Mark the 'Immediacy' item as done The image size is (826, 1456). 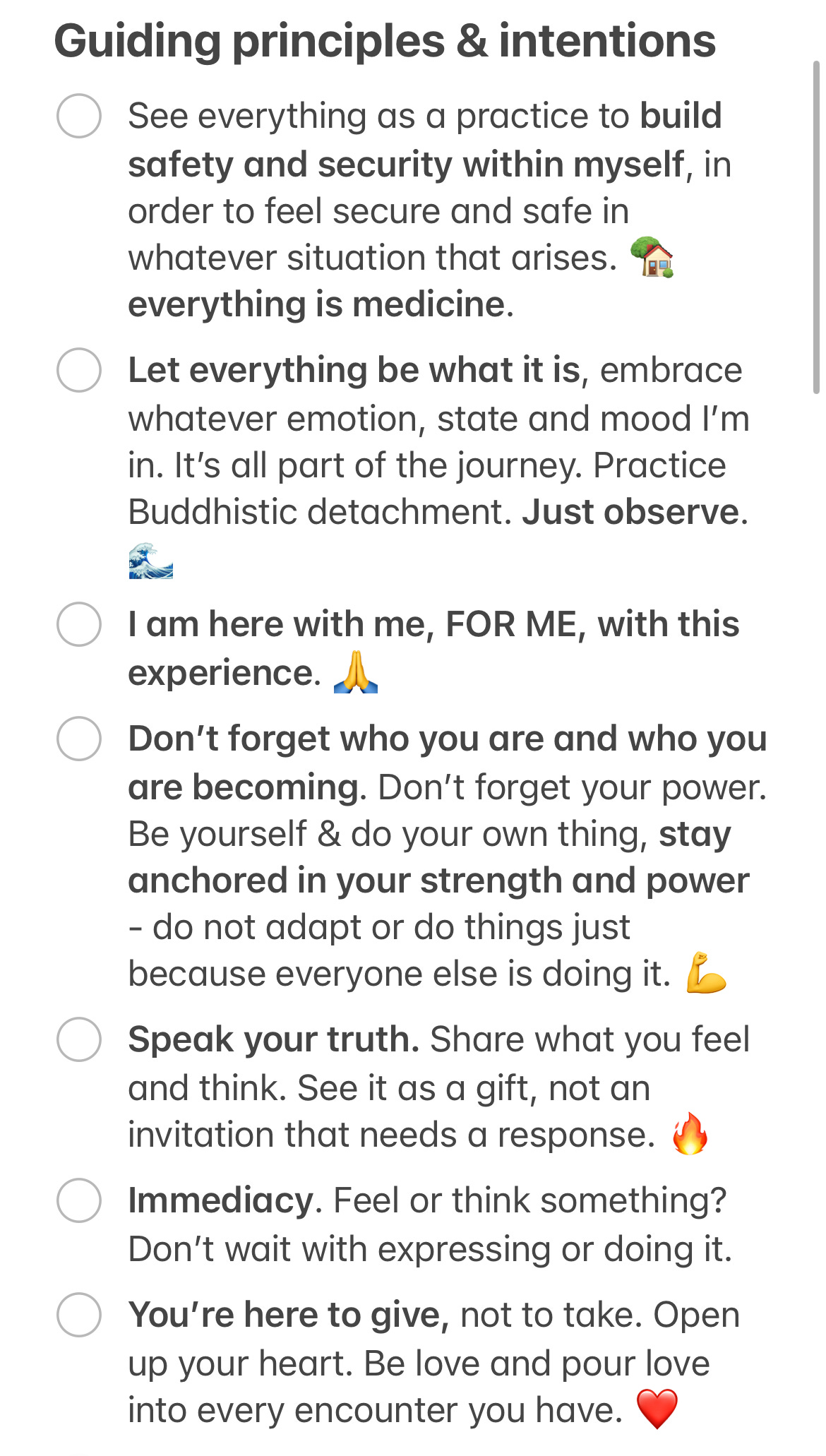coord(79,1200)
